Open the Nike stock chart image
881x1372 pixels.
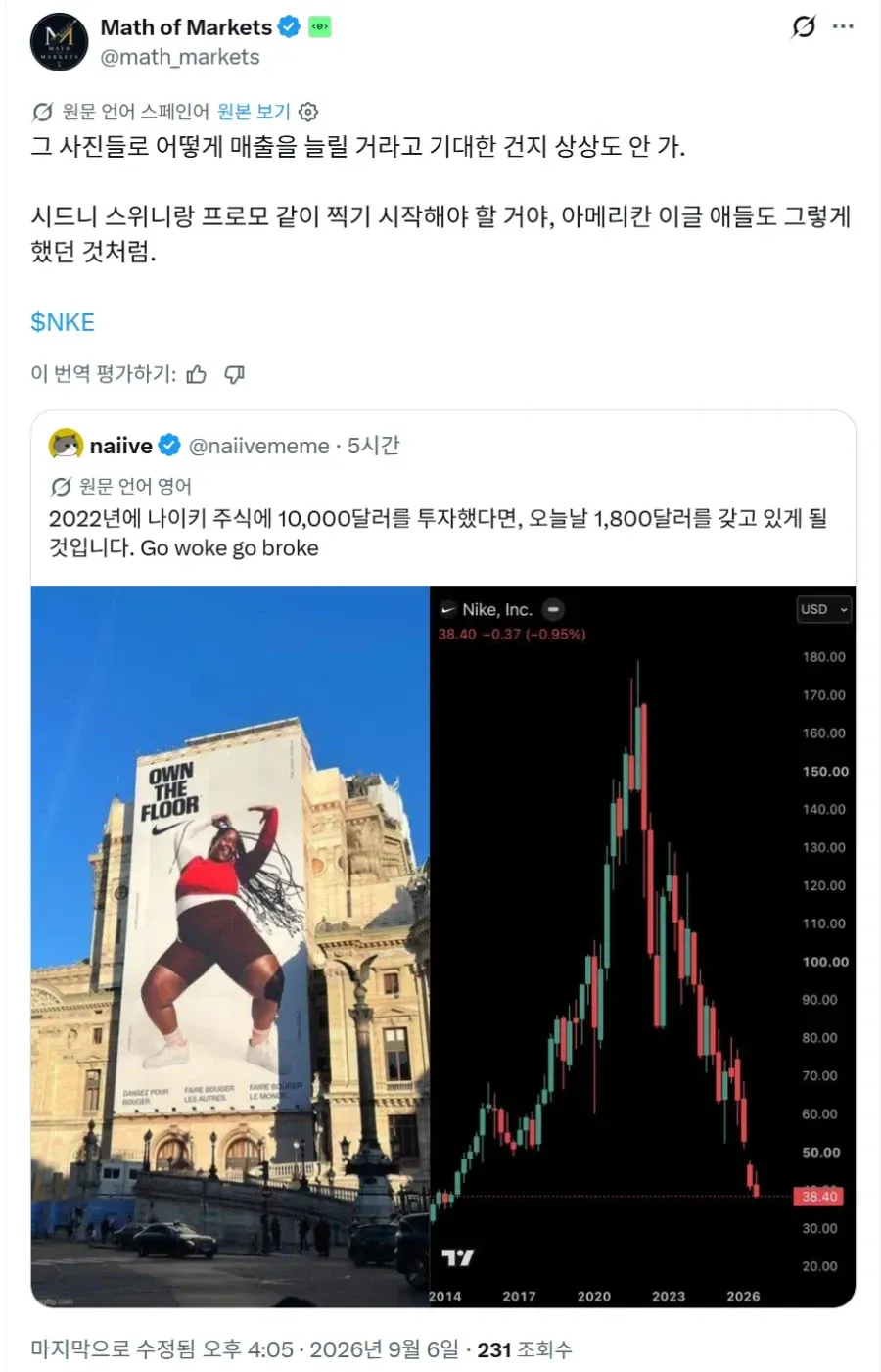coord(643,946)
